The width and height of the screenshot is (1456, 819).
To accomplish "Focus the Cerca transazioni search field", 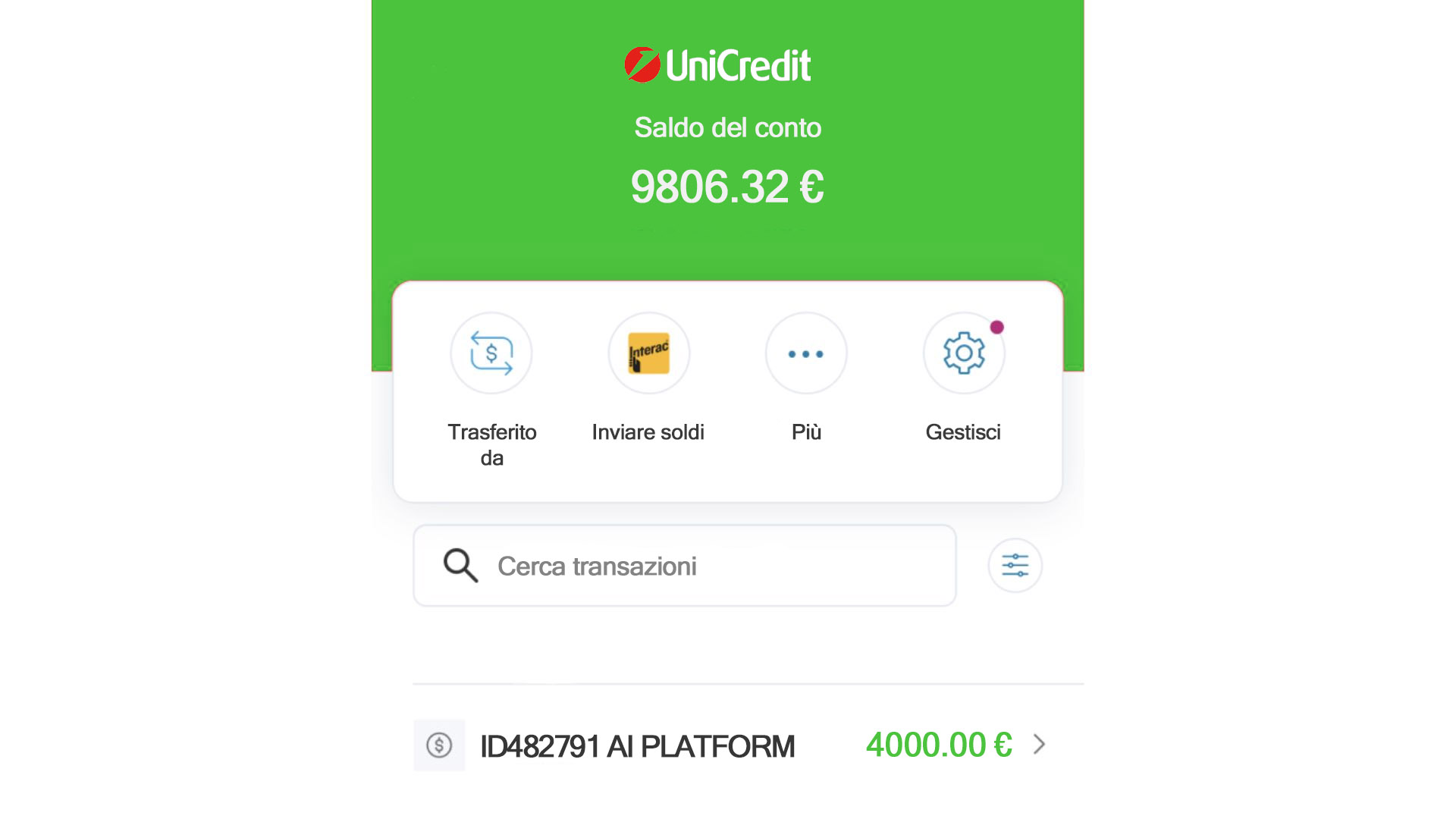I will [x=684, y=566].
